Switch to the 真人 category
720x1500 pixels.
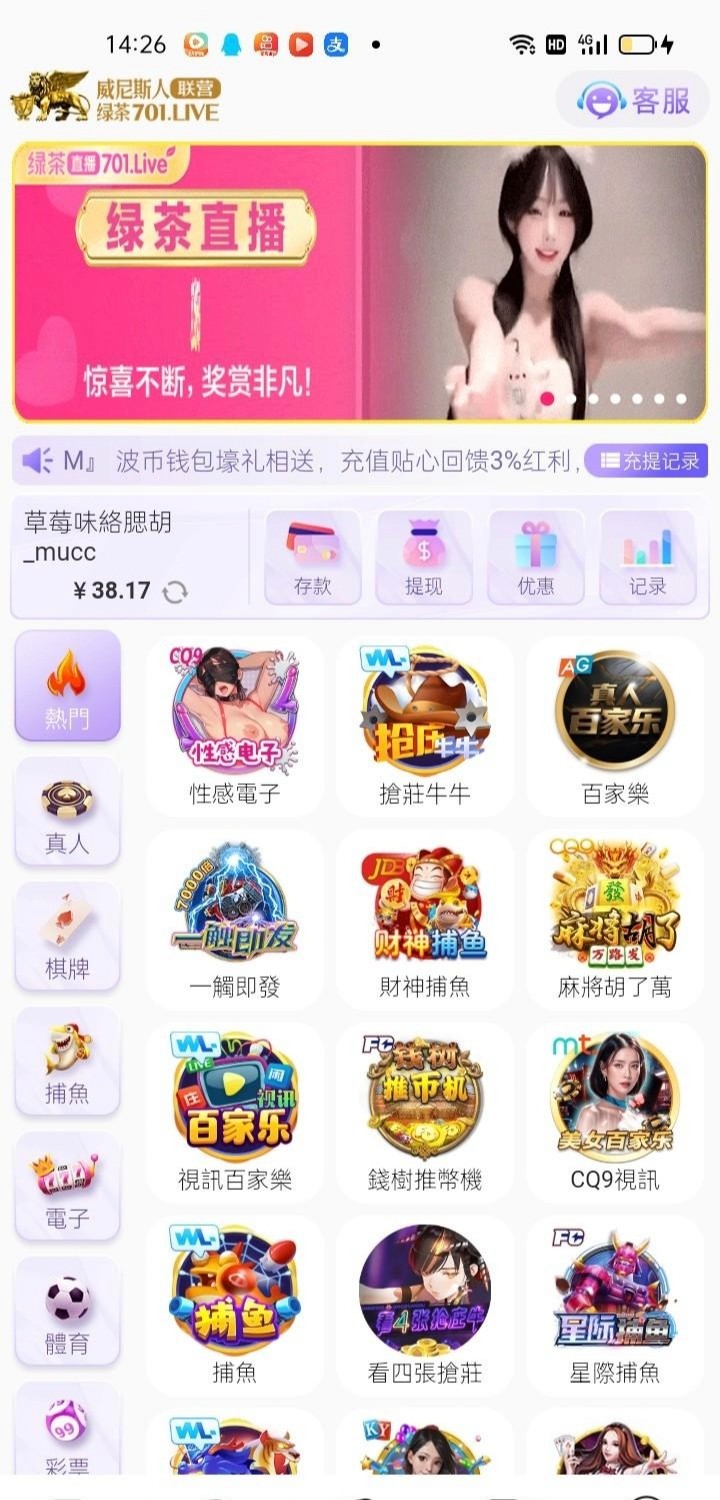(x=67, y=811)
